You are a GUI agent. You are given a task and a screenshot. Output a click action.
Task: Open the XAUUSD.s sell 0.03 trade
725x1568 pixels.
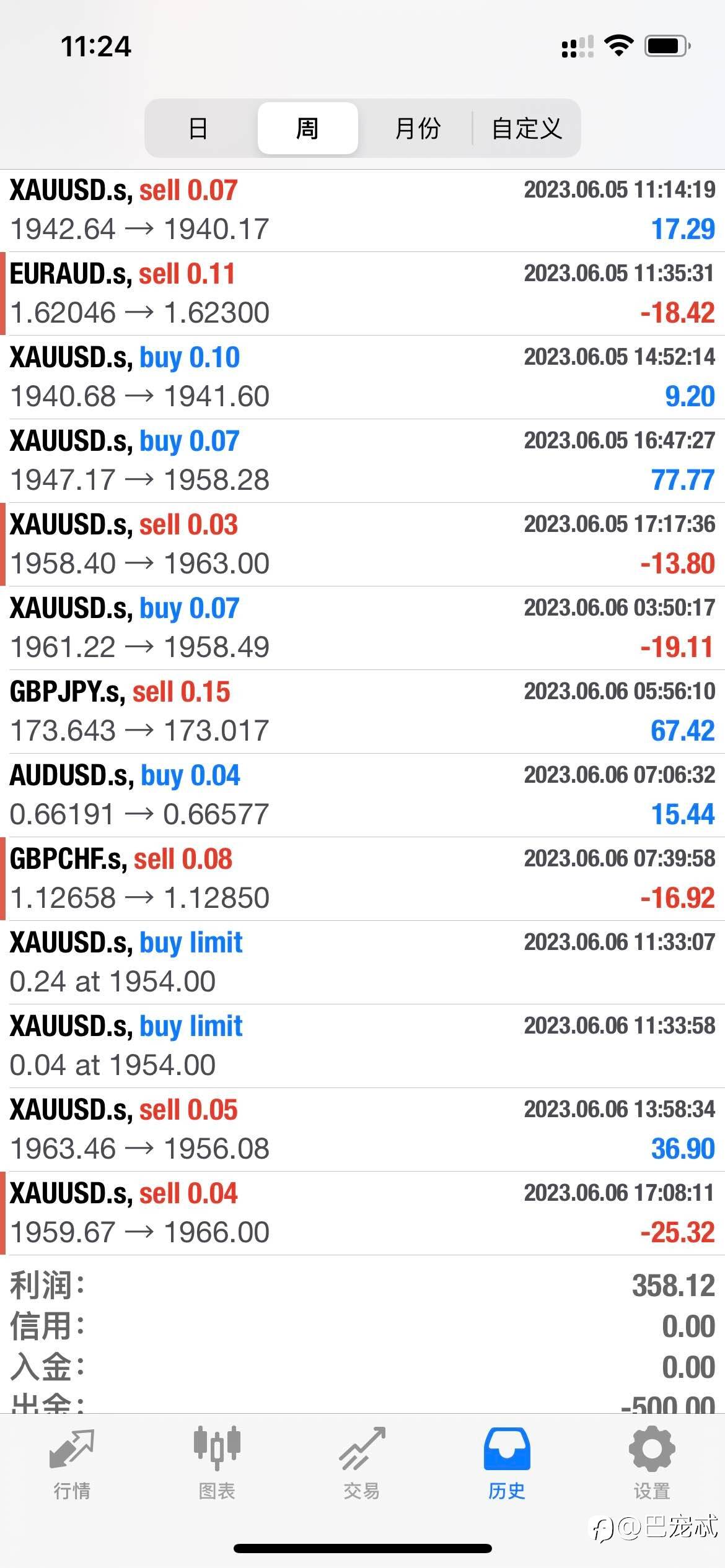tap(362, 544)
